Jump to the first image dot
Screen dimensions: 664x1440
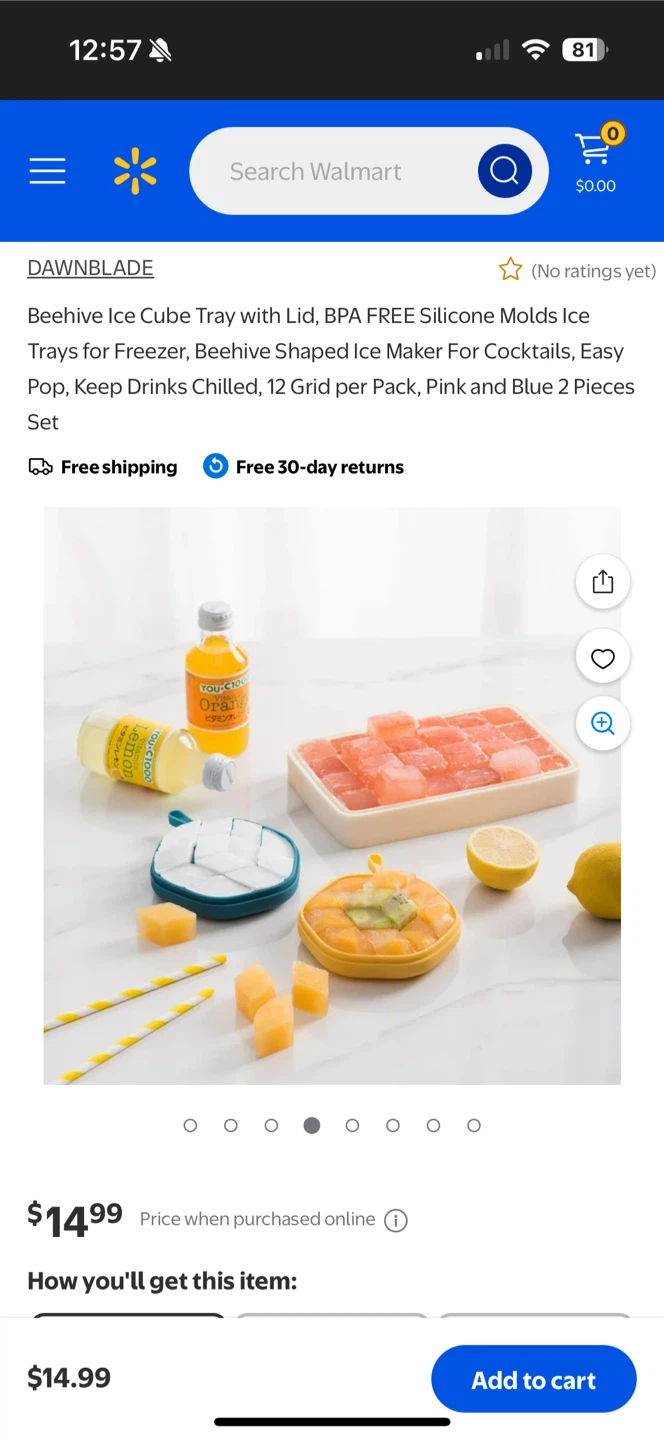(x=190, y=1125)
